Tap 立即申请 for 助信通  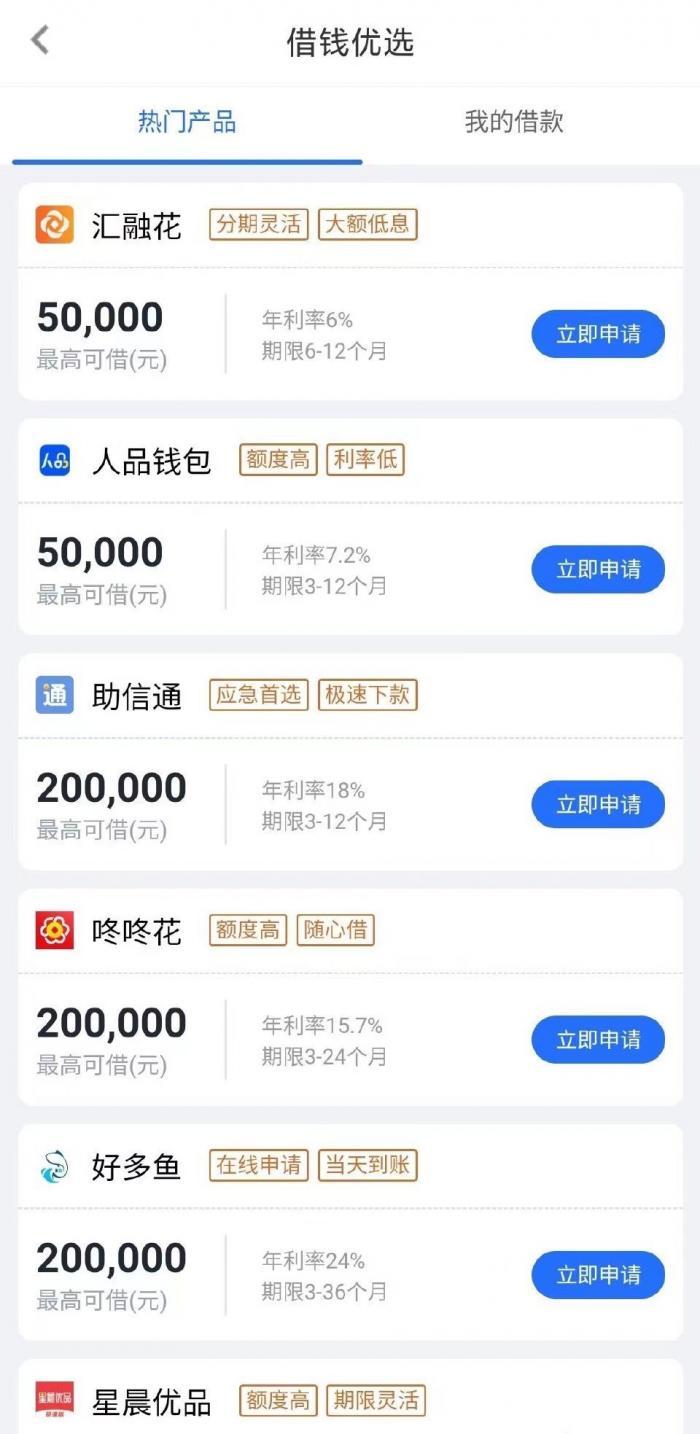coord(598,804)
